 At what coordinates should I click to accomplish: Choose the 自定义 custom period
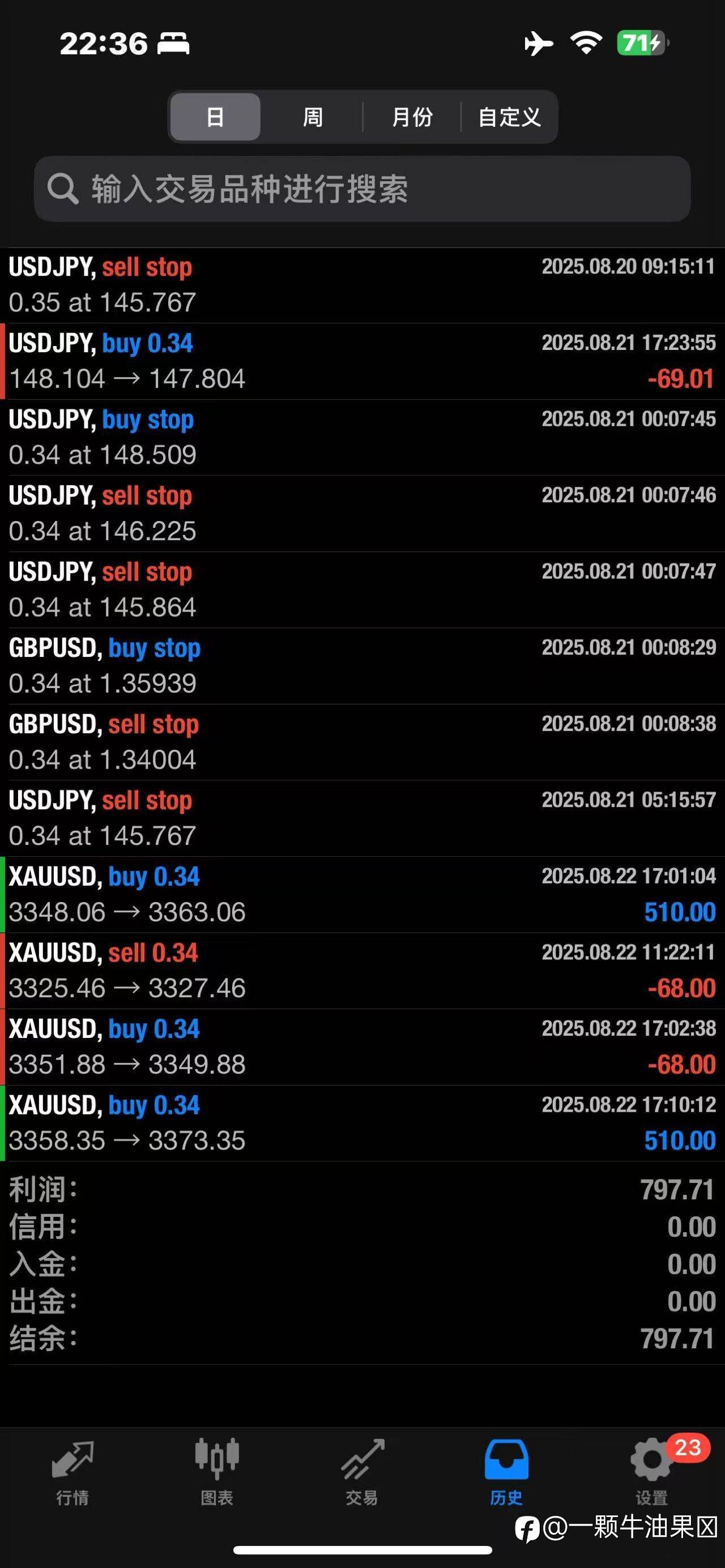coord(509,117)
